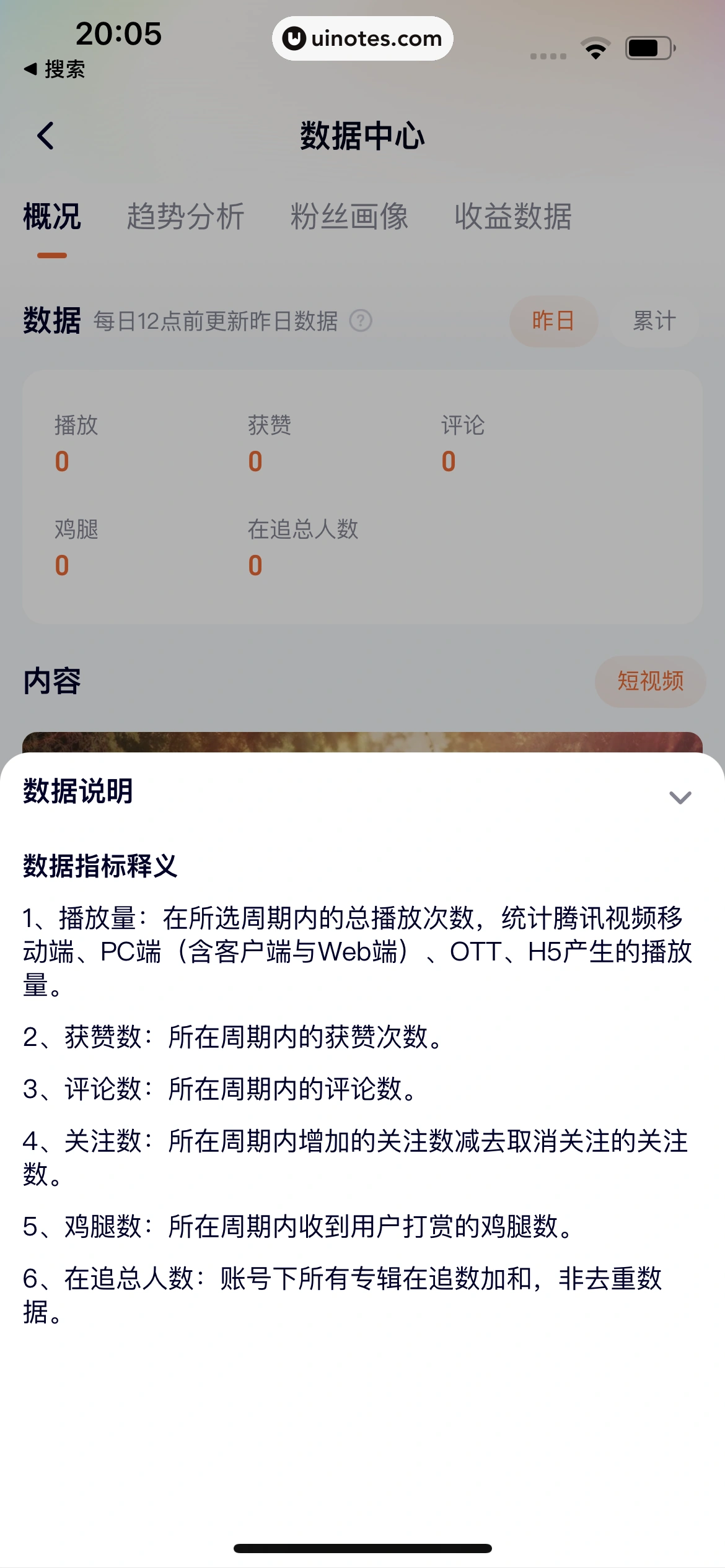725x1568 pixels.
Task: Tap the 短视频 content filter
Action: pyautogui.click(x=650, y=681)
